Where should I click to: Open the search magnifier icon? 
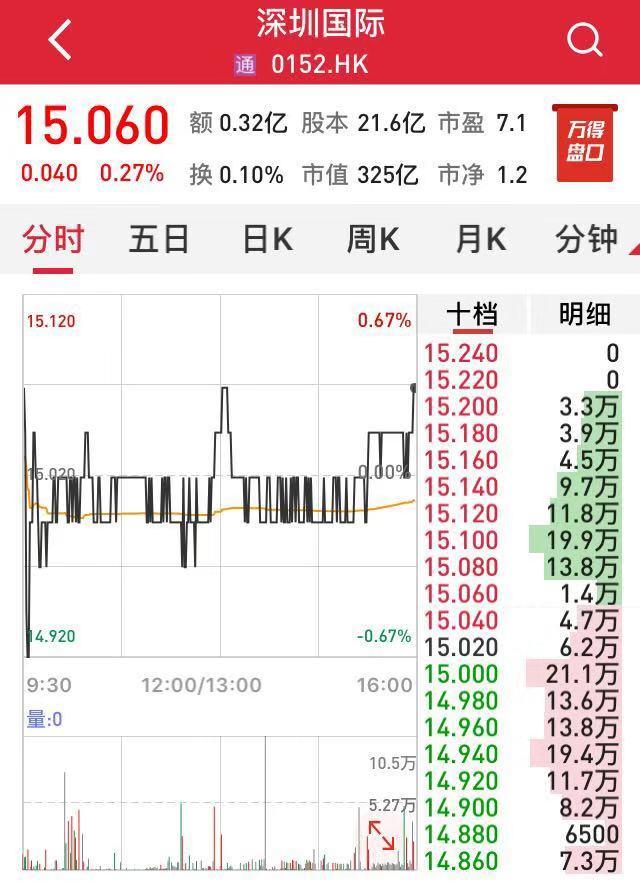(584, 41)
